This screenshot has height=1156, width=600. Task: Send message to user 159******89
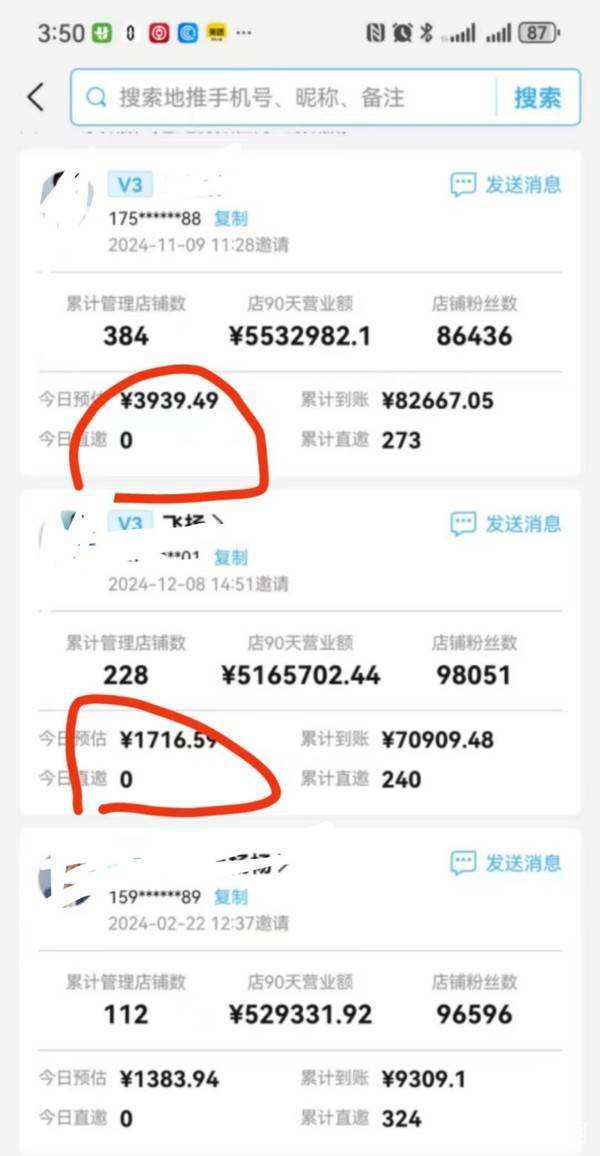(506, 863)
